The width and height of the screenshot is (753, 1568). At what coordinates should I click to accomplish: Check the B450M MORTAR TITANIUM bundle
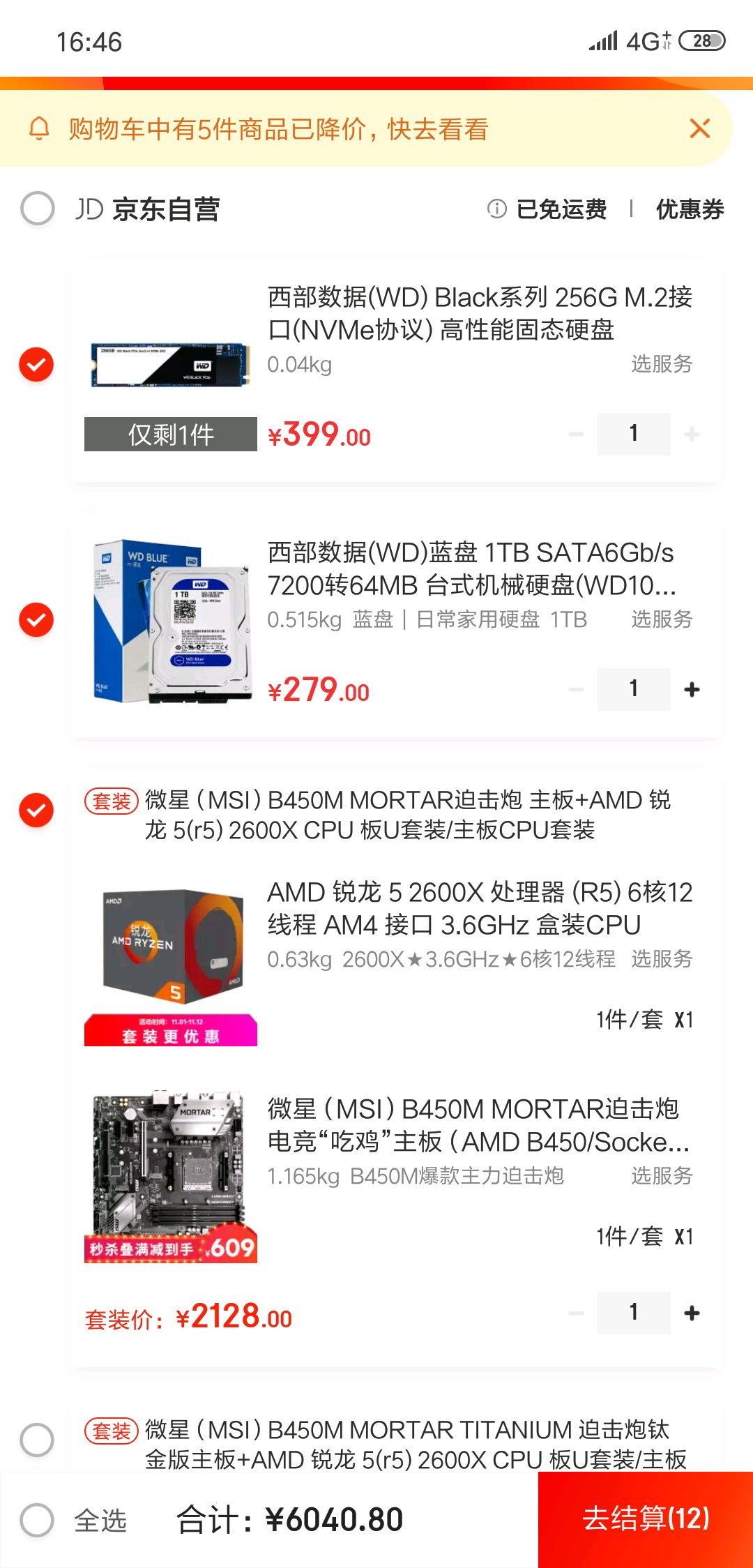tap(38, 1440)
